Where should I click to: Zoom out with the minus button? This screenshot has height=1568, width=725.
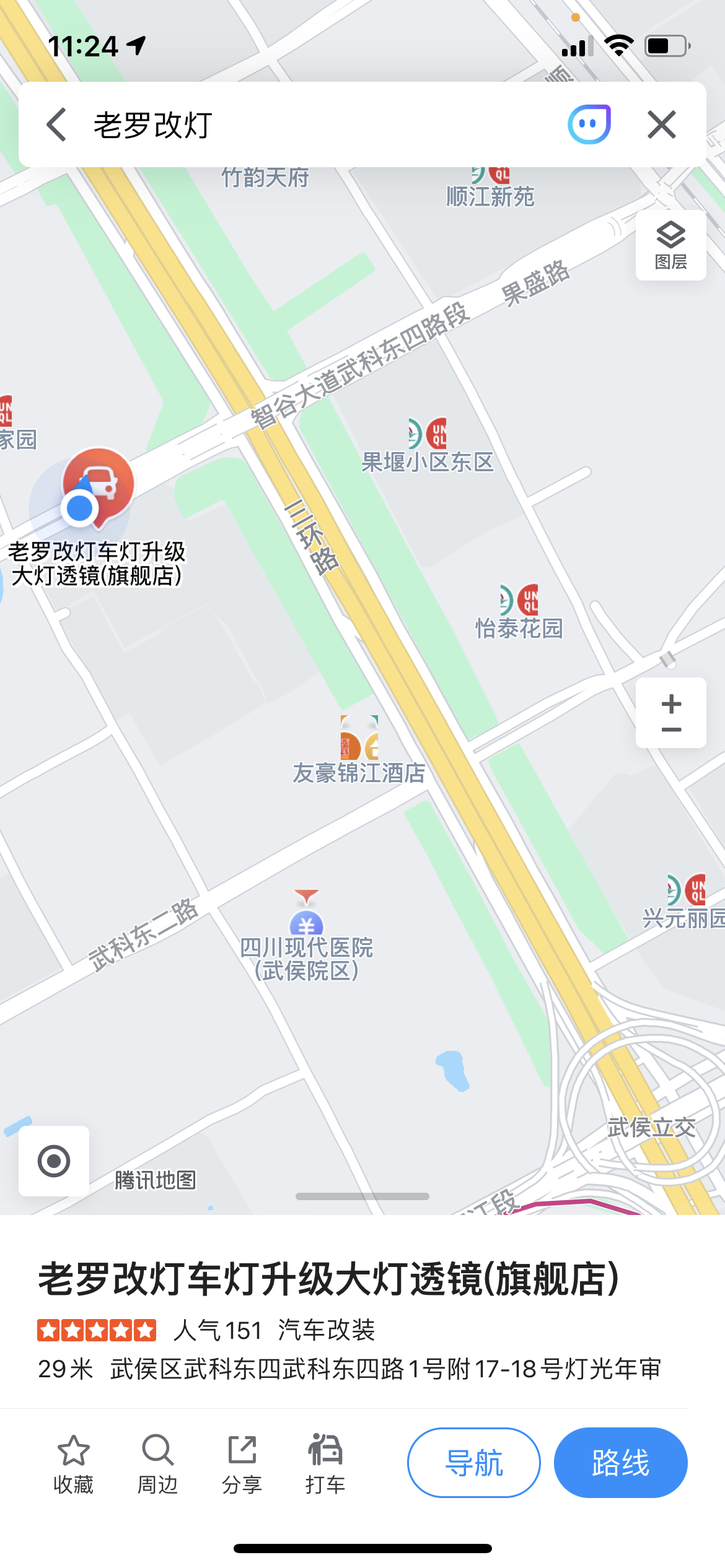point(671,730)
